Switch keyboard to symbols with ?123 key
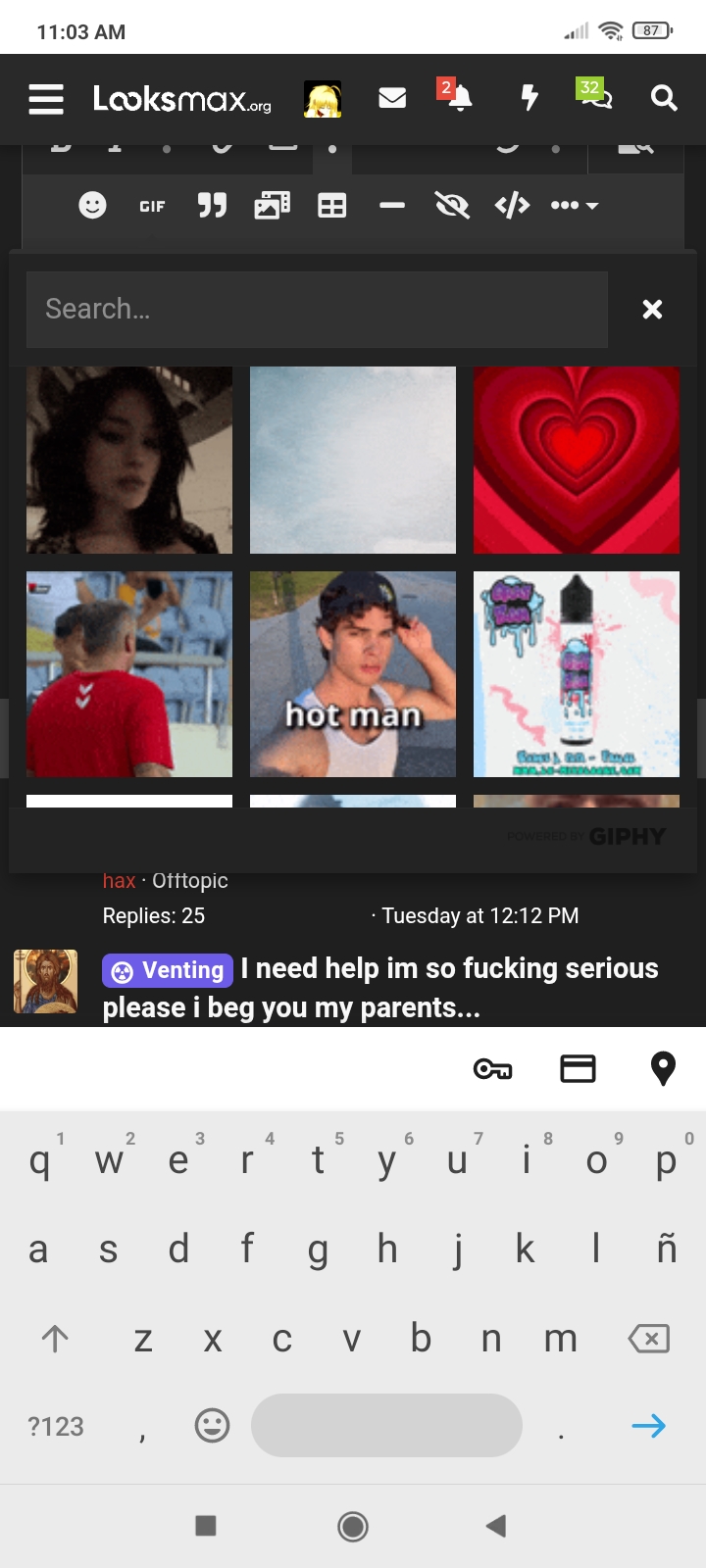The image size is (706, 1568). 55,1426
